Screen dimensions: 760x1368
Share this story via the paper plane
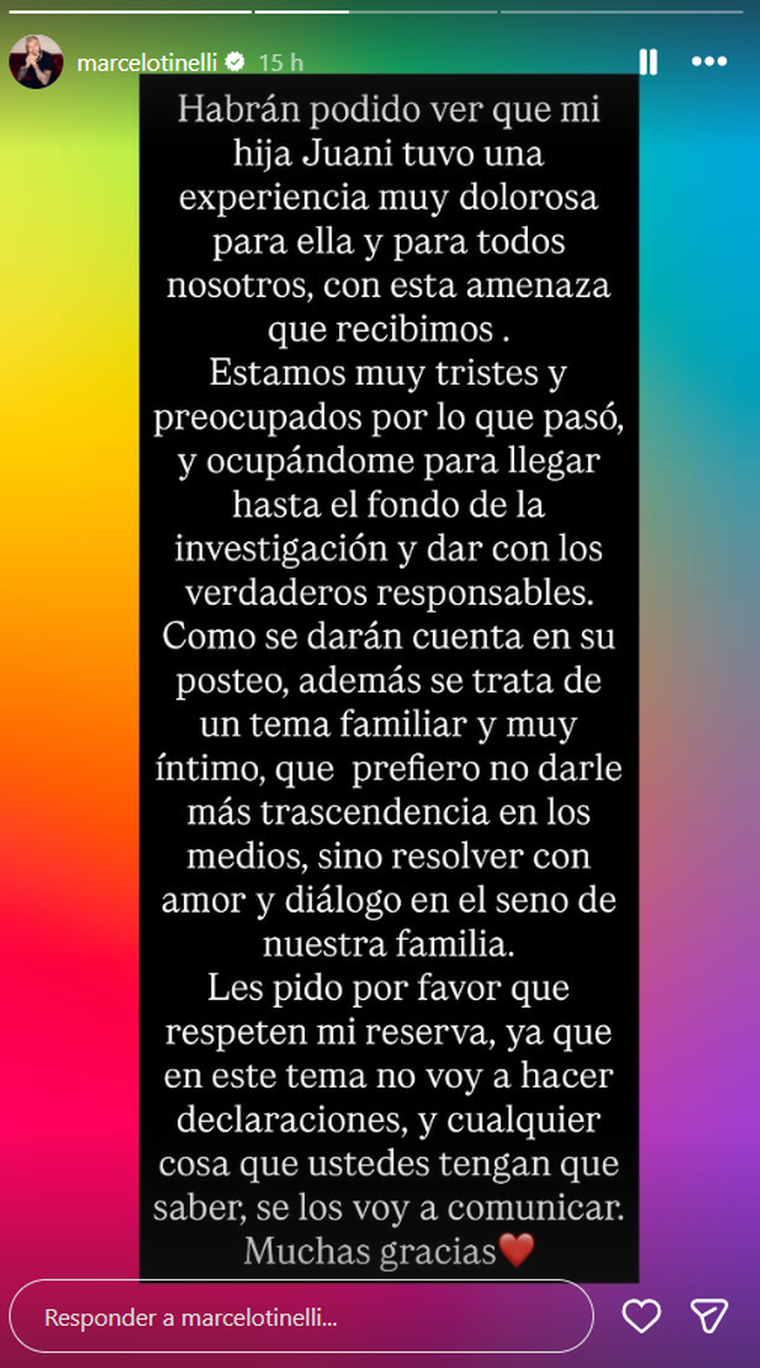[709, 1316]
